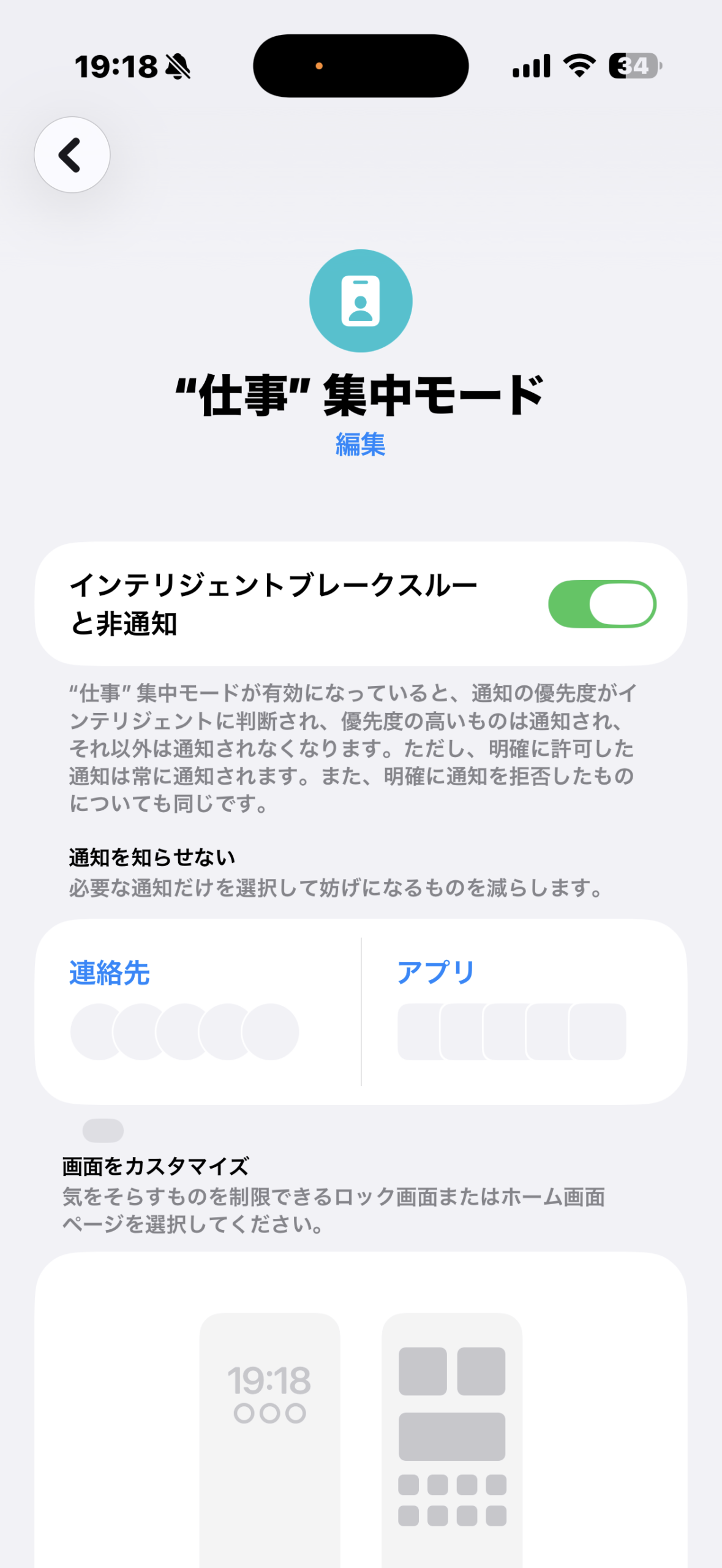Go back using the back arrow

point(72,155)
